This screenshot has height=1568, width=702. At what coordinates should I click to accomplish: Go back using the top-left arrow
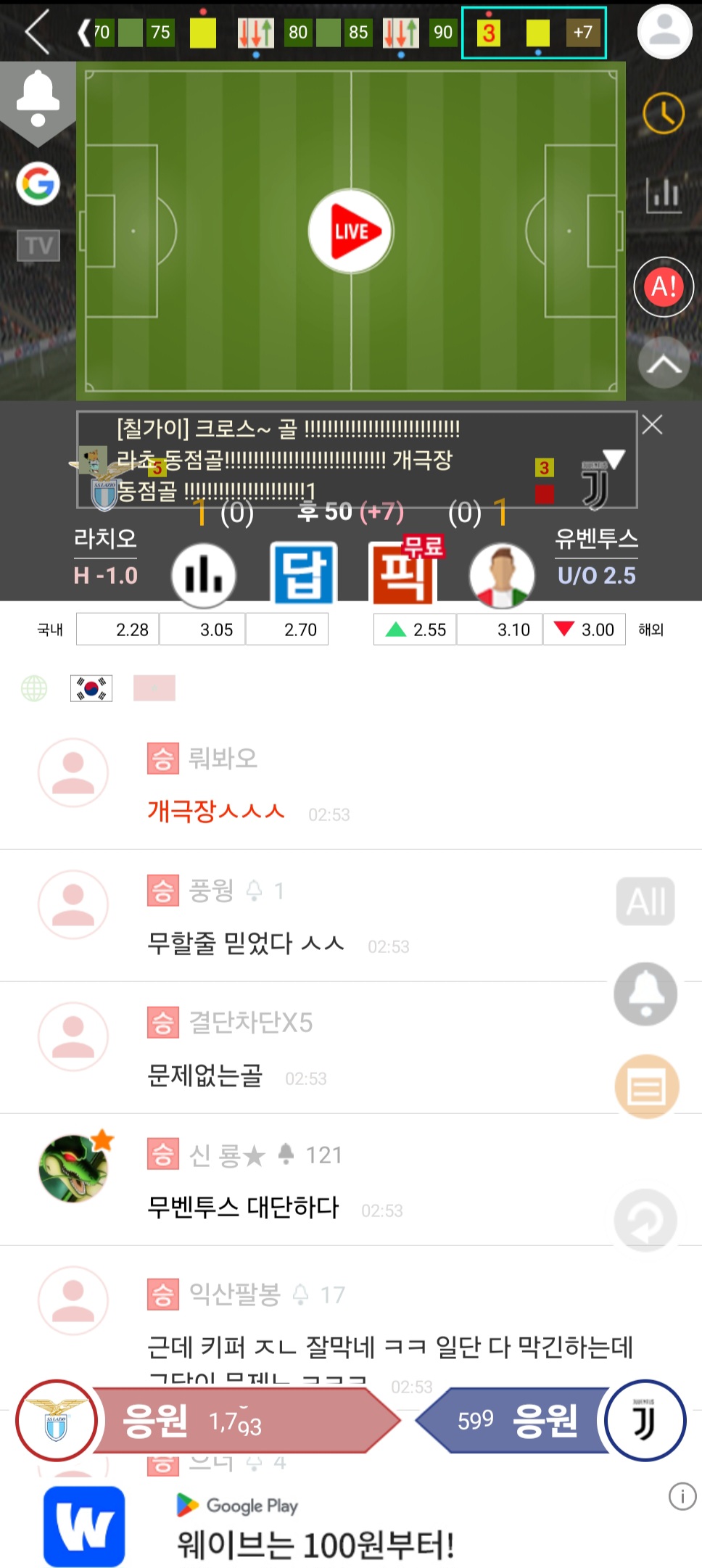point(38,31)
